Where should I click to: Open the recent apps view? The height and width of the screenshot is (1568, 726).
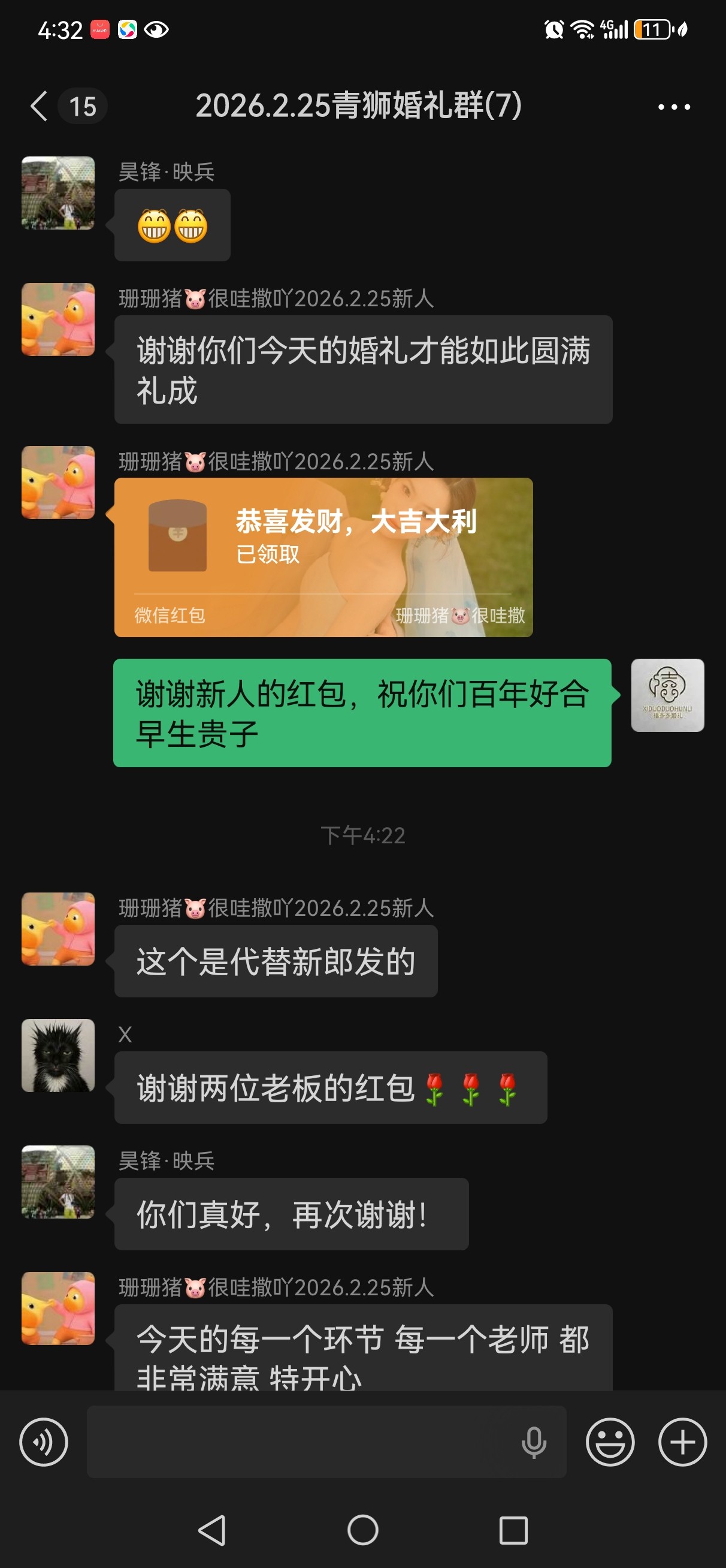[513, 1530]
